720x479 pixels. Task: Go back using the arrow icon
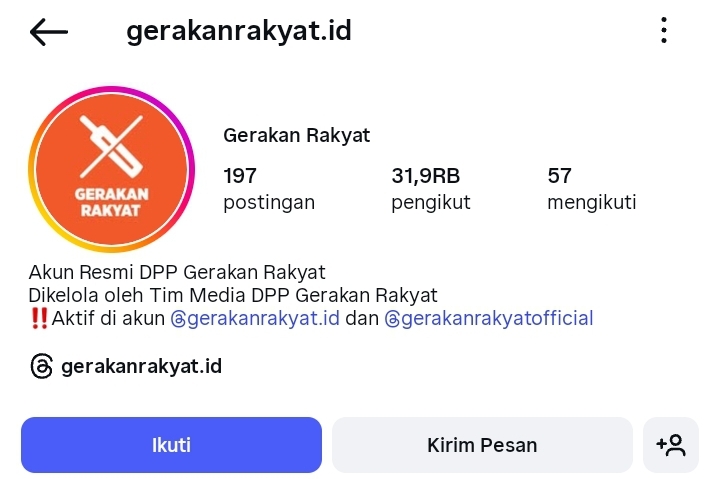click(49, 32)
